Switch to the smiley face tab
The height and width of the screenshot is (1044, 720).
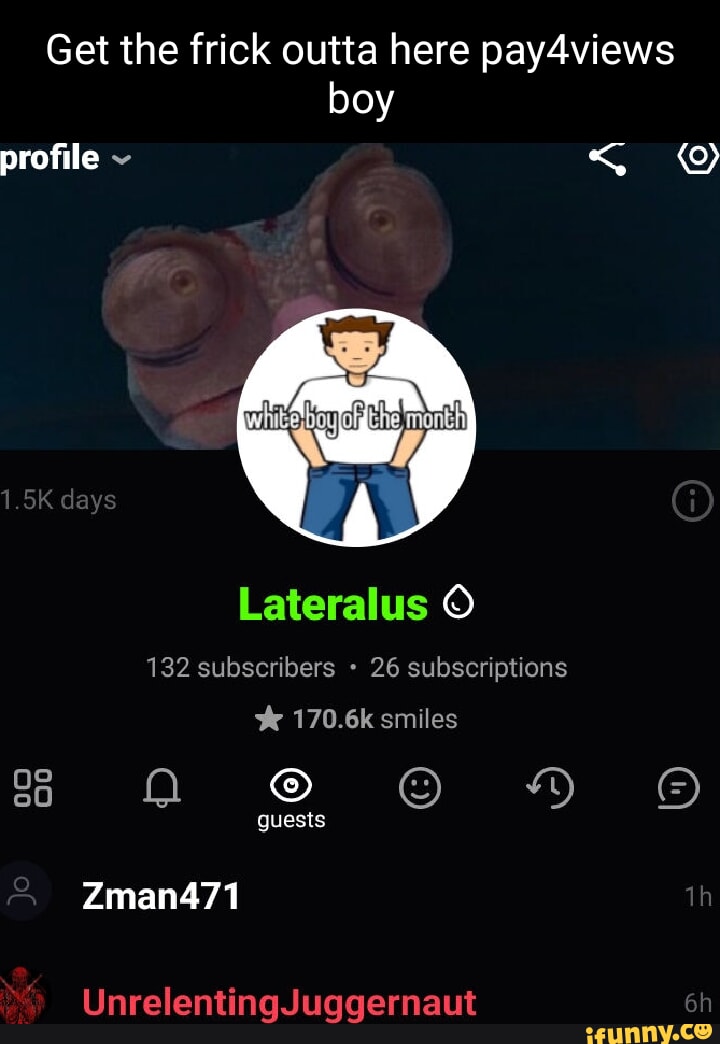419,789
